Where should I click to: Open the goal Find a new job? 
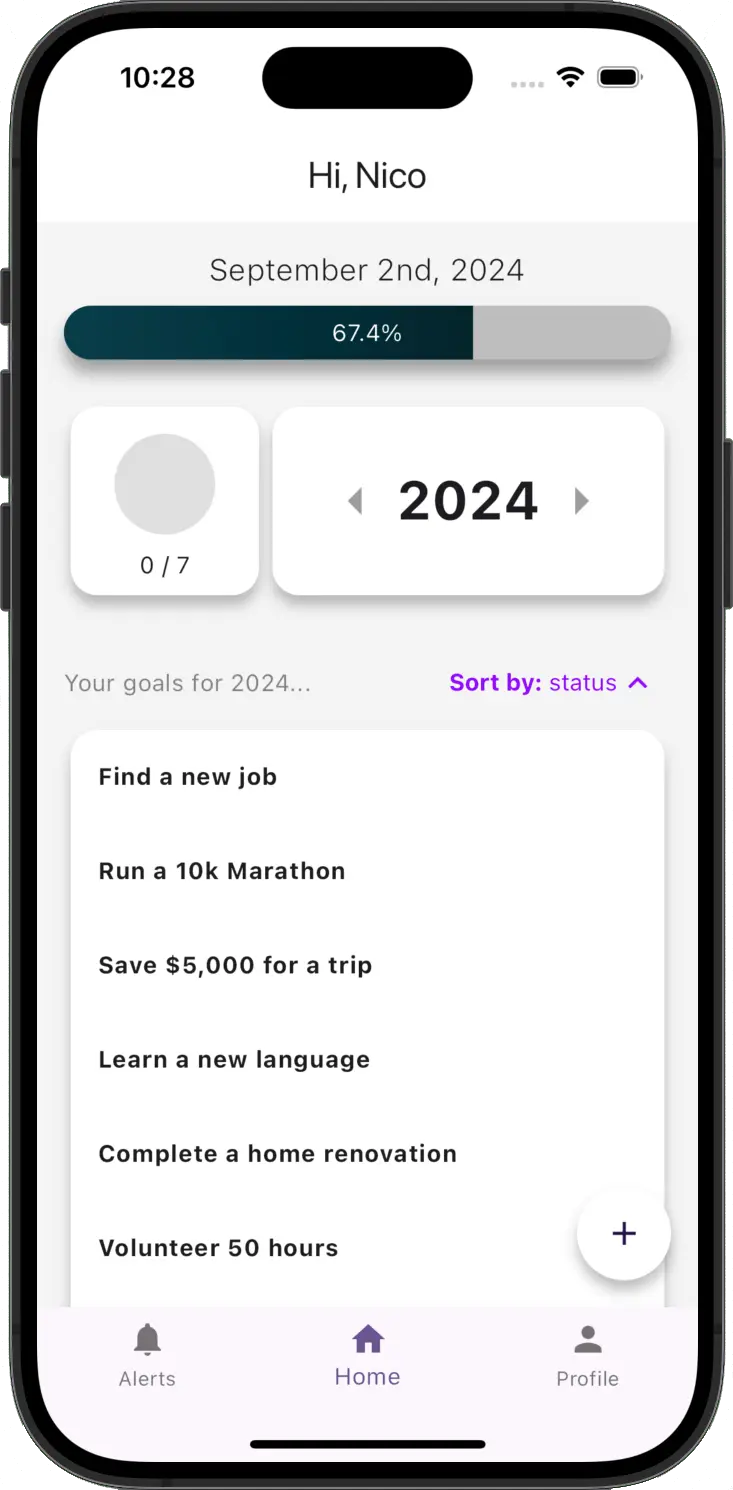pos(188,777)
